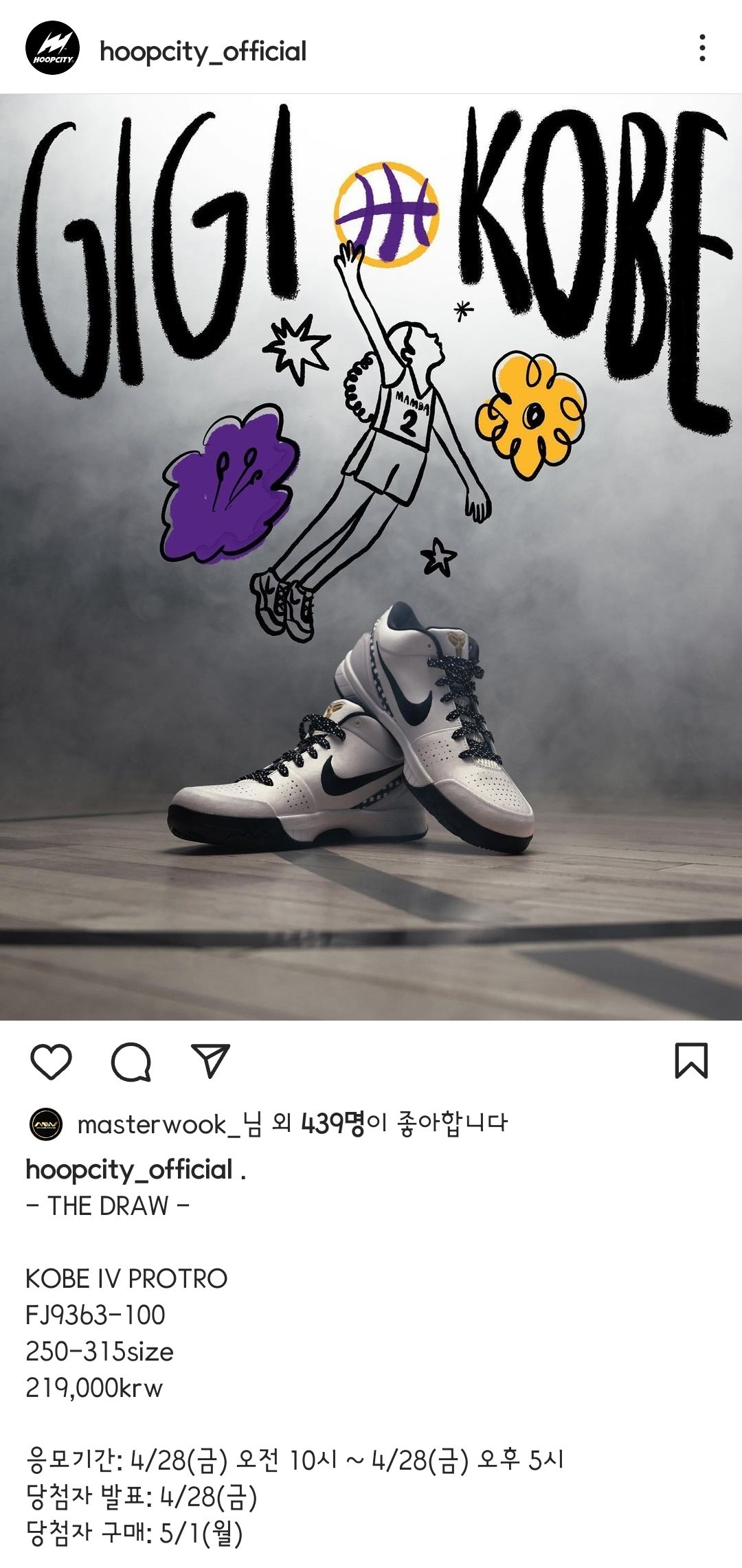
Task: Open the Gigi Kobe post image
Action: (371, 556)
